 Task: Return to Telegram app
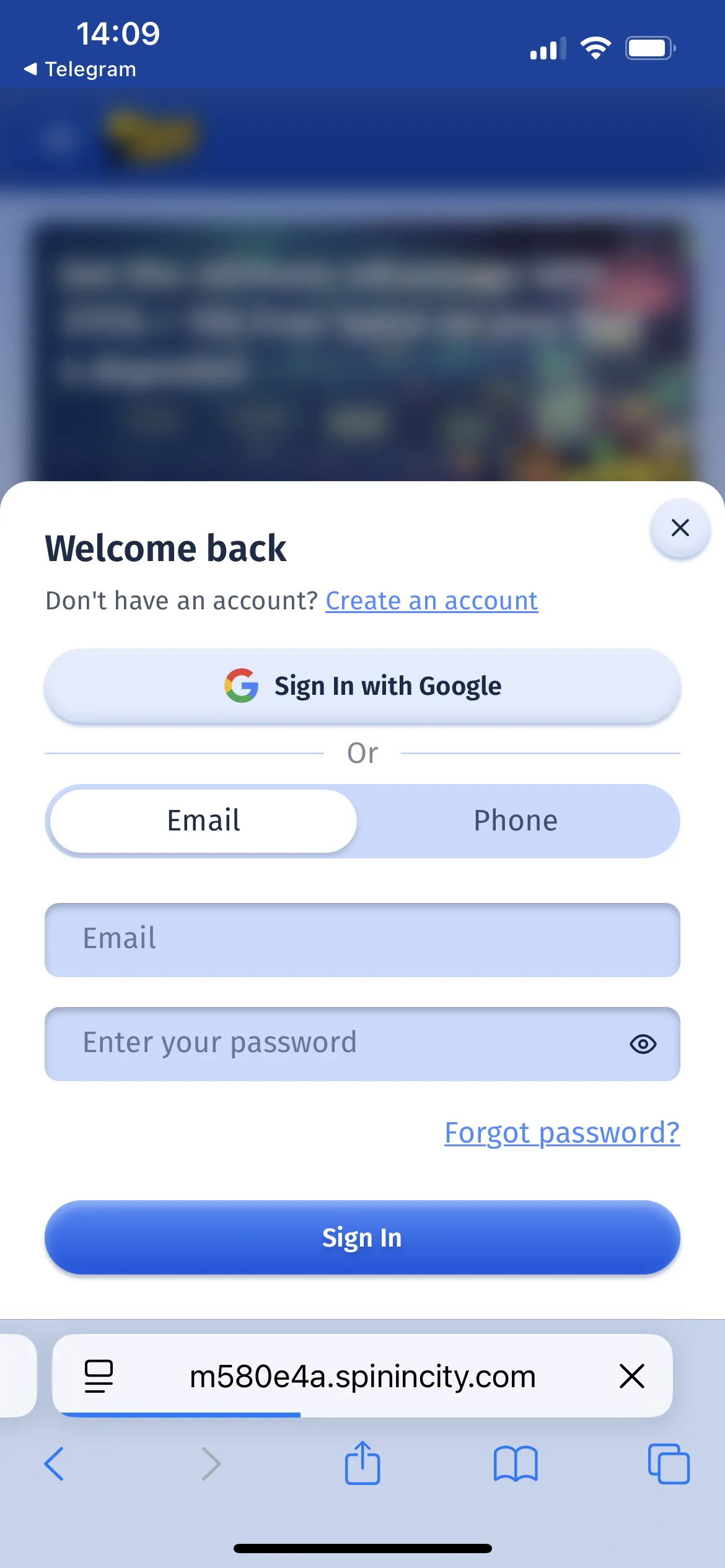point(81,69)
